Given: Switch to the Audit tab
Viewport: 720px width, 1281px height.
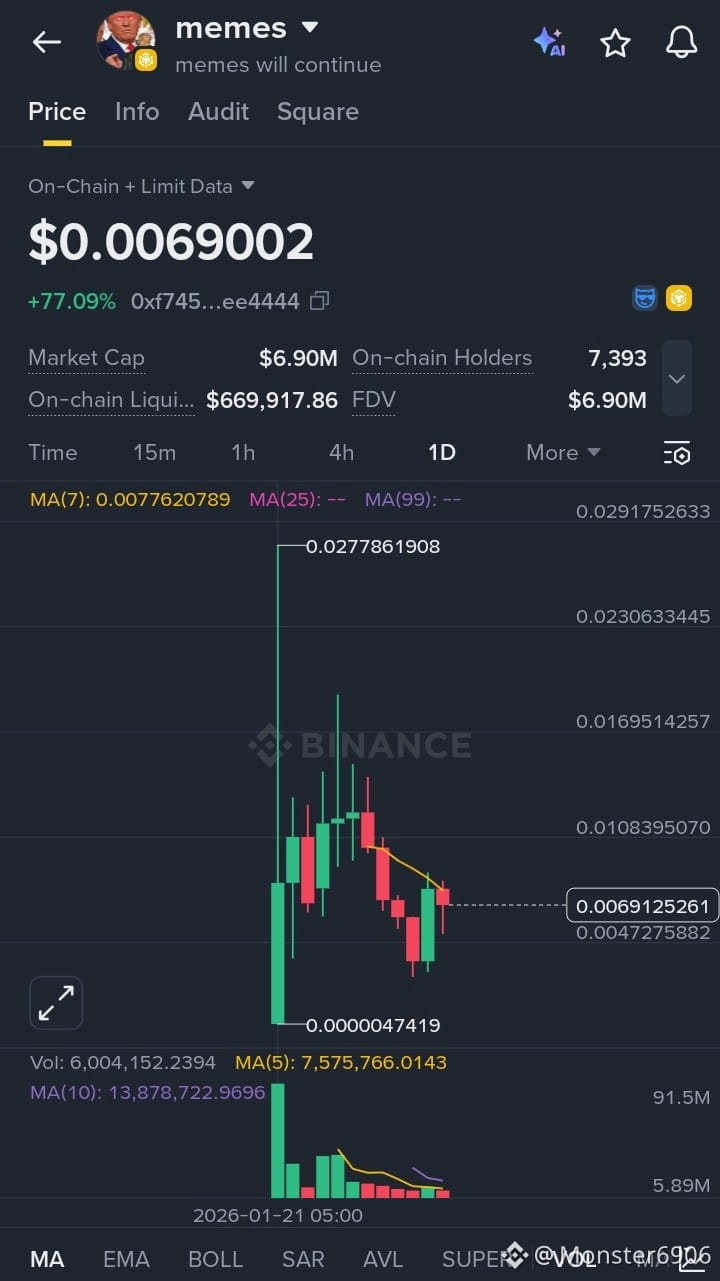Looking at the screenshot, I should coord(218,111).
